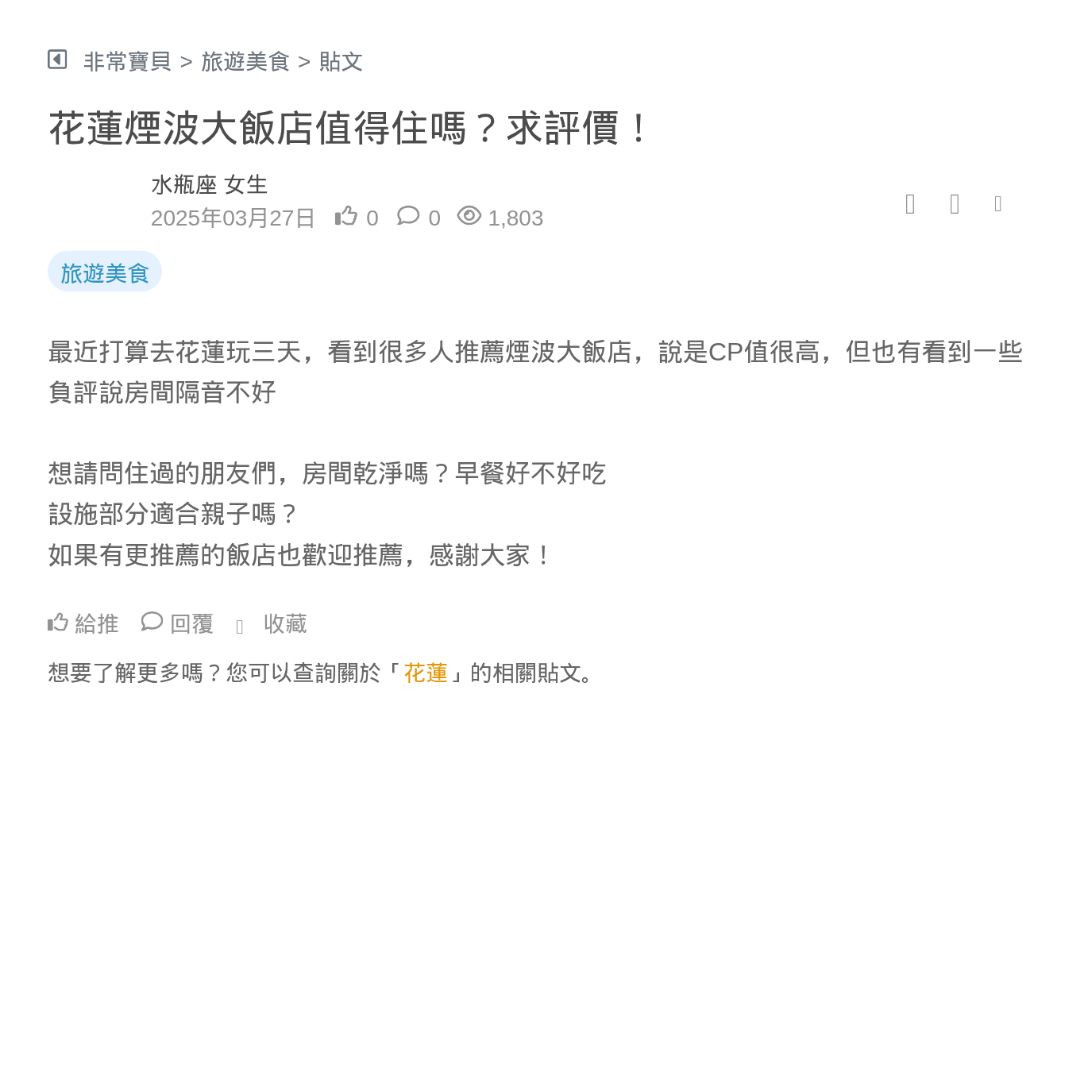Reply to the post with 回覆
The width and height of the screenshot is (1080, 1080).
178,624
